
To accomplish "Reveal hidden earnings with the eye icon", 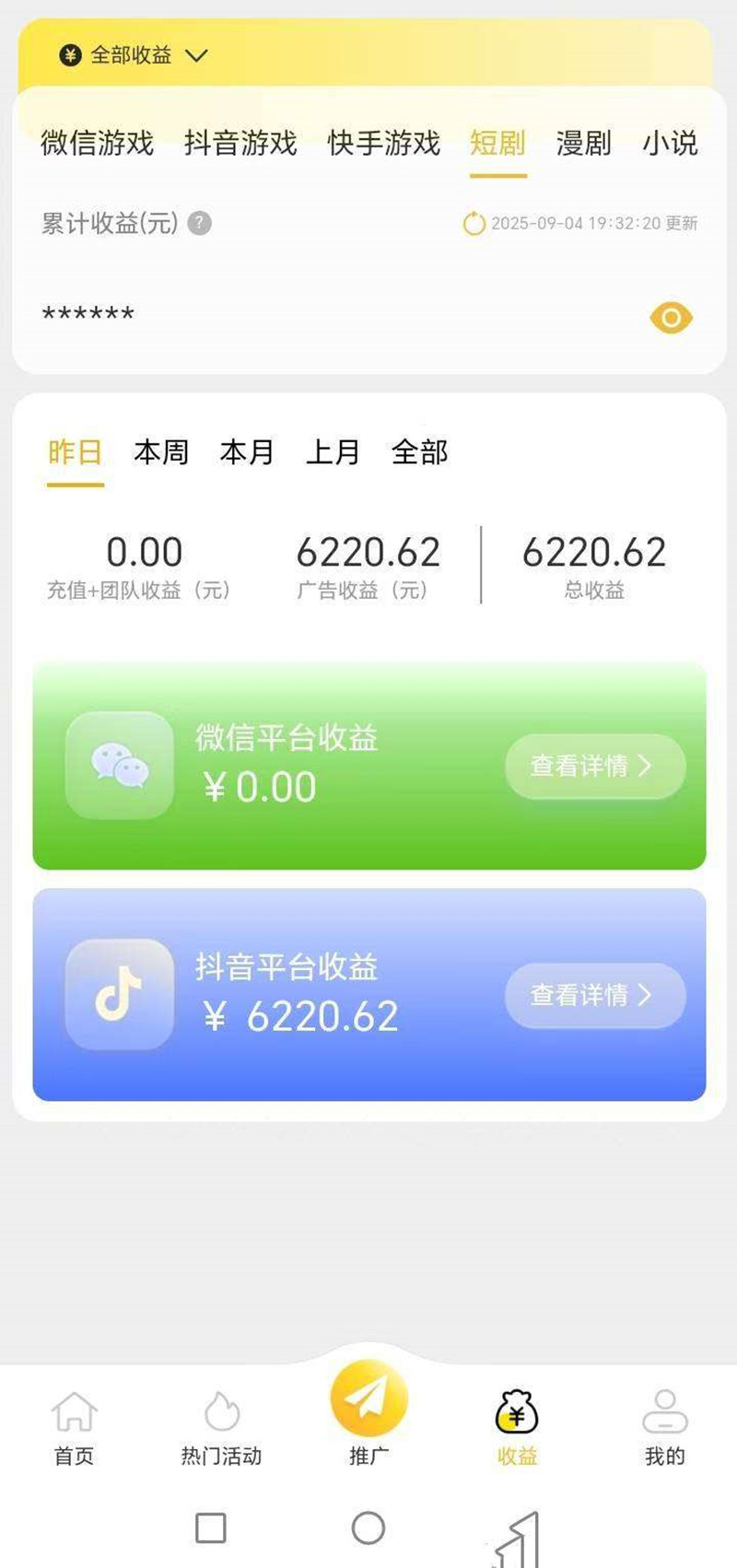I will [x=671, y=318].
